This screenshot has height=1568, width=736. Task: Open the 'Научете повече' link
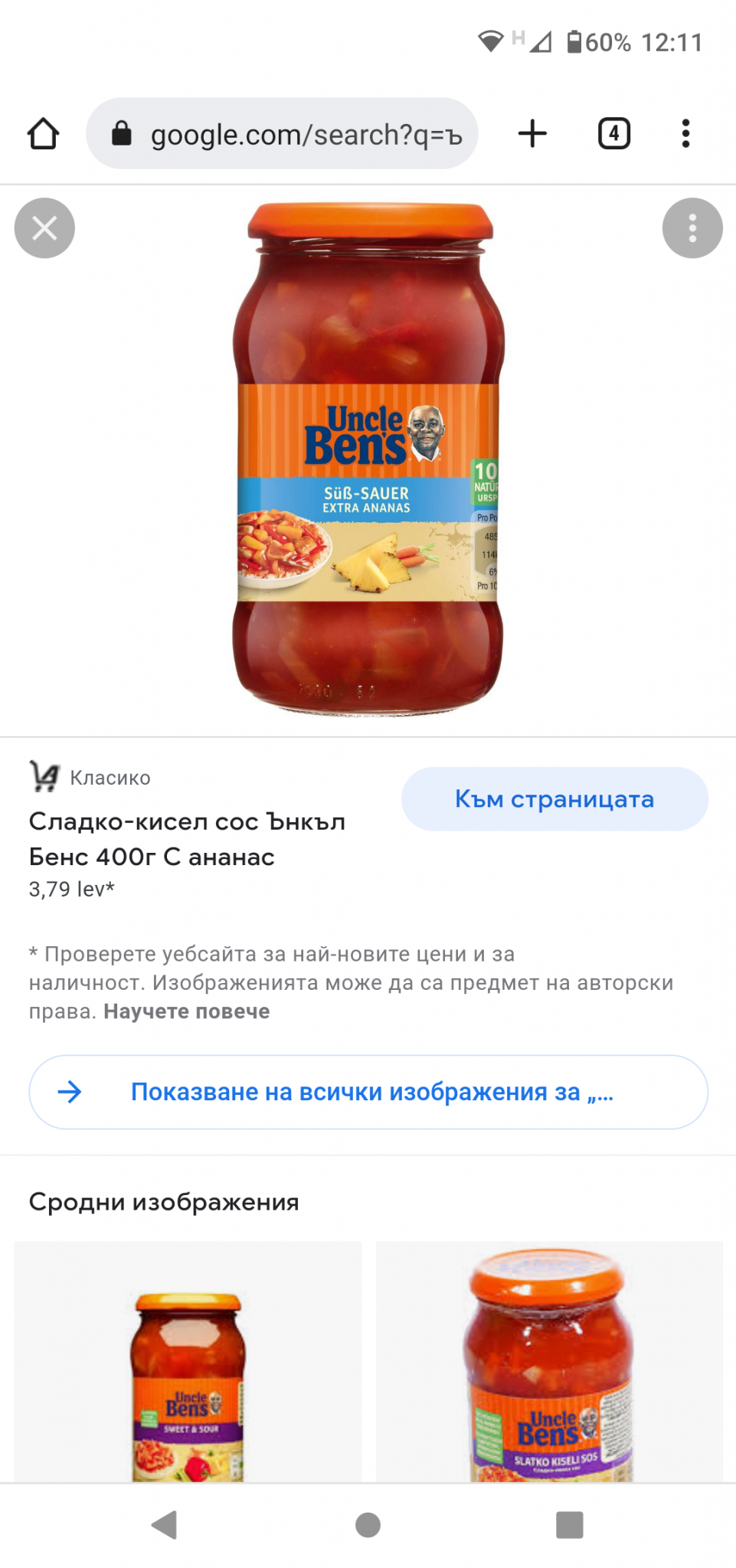187,1011
